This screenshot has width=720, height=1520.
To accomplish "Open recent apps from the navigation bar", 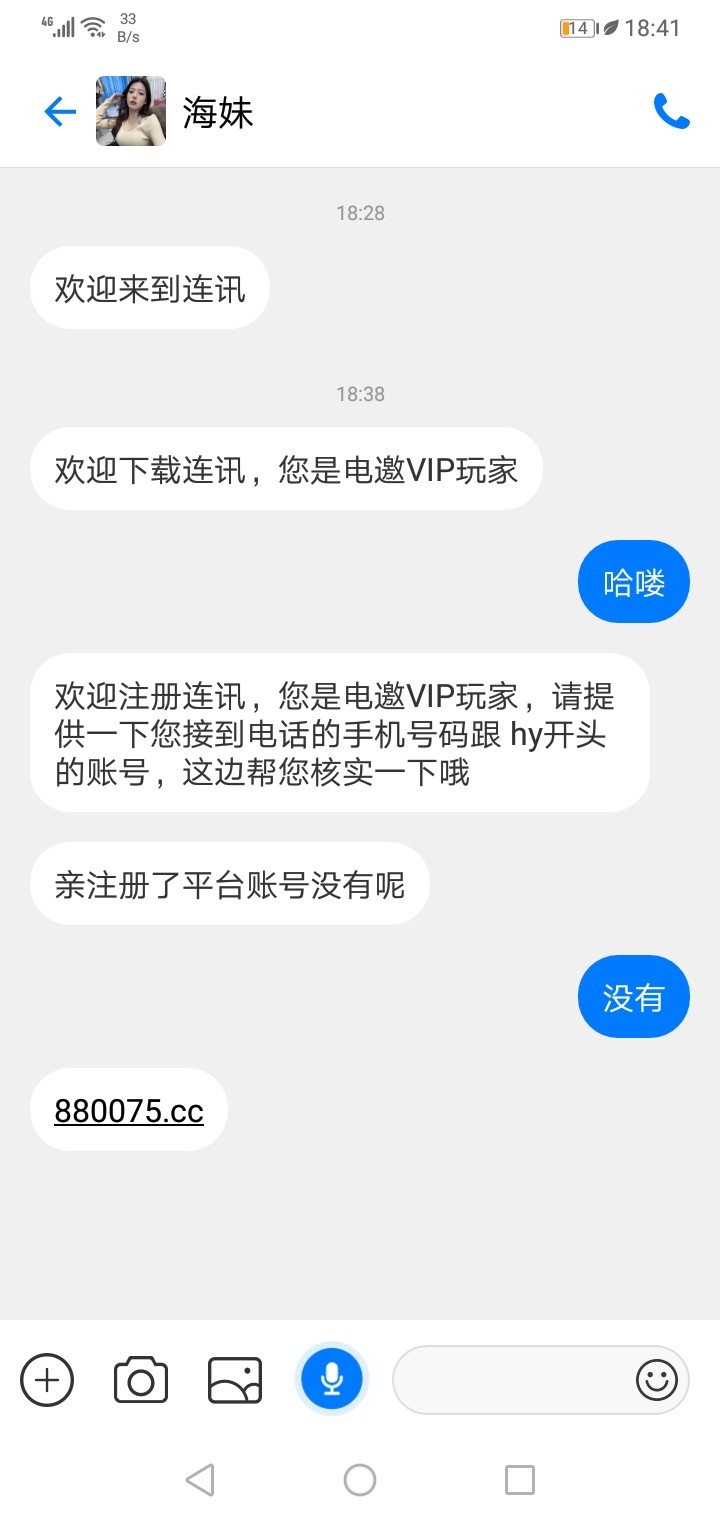I will pos(520,1479).
